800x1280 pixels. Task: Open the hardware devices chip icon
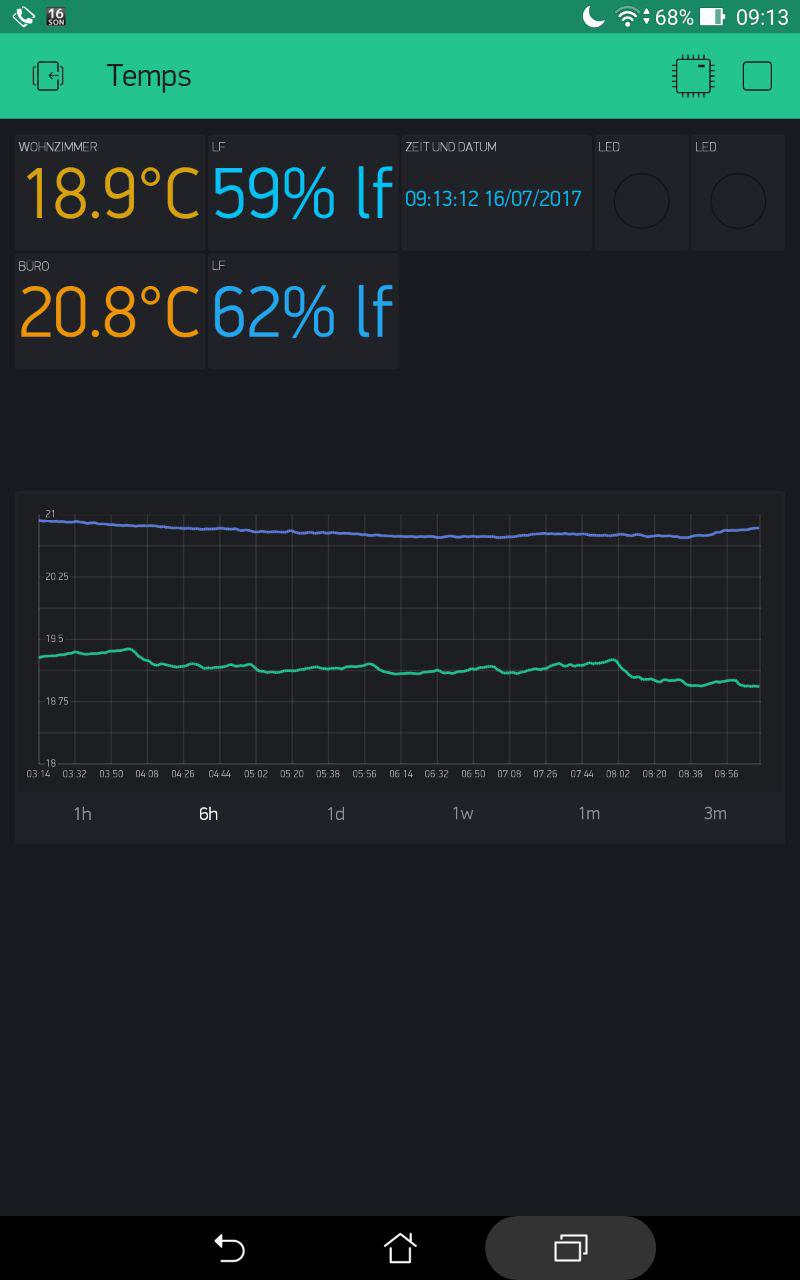click(694, 76)
